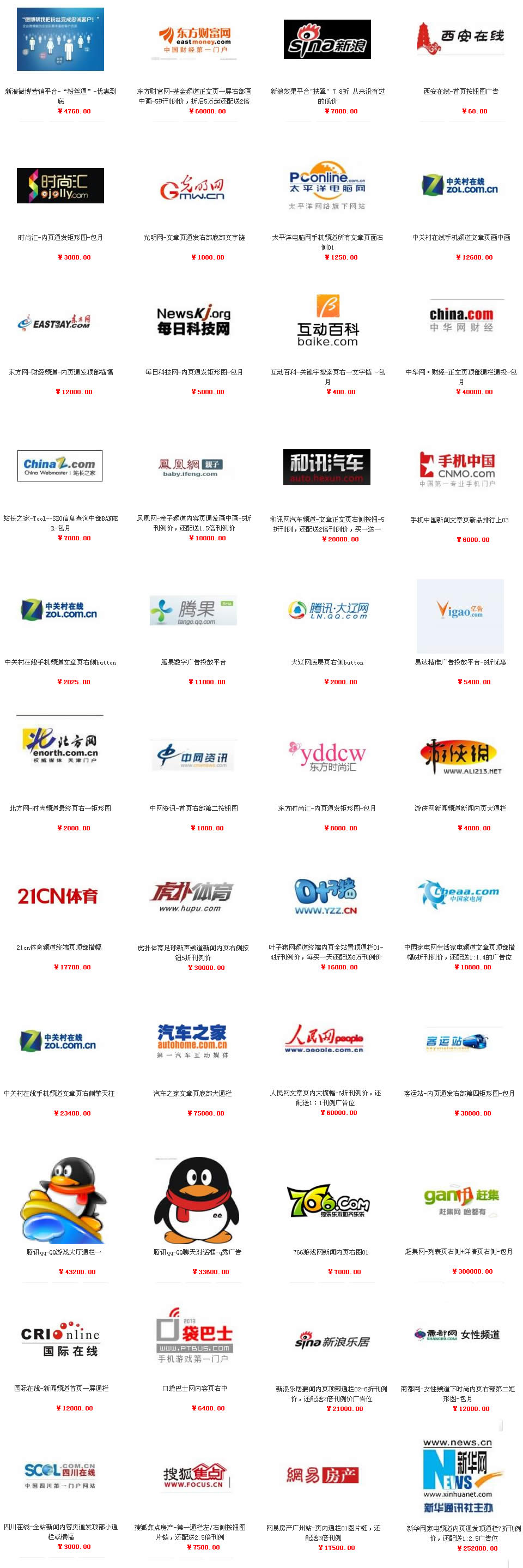This screenshot has width=523, height=1568.
Task: Open the 北方网 fashion channel rectangle ad
Action: [x=60, y=809]
